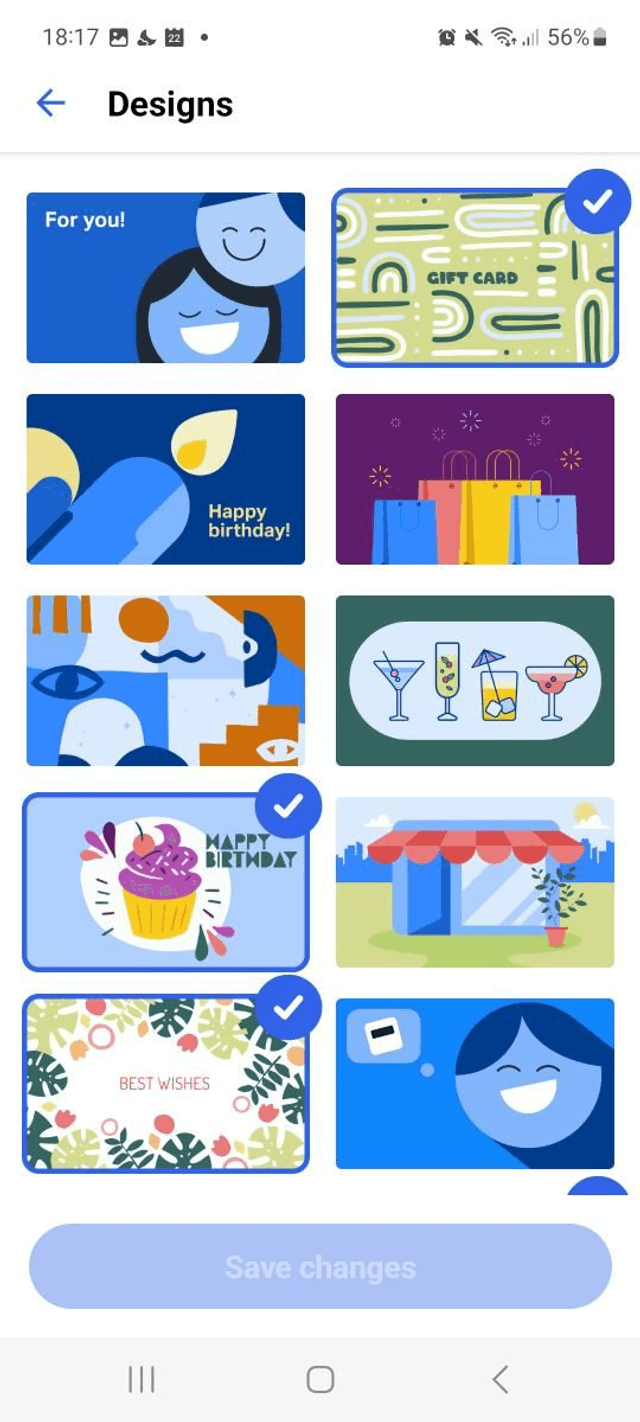Viewport: 640px width, 1422px height.
Task: Go back from the Designs screen
Action: 50,103
